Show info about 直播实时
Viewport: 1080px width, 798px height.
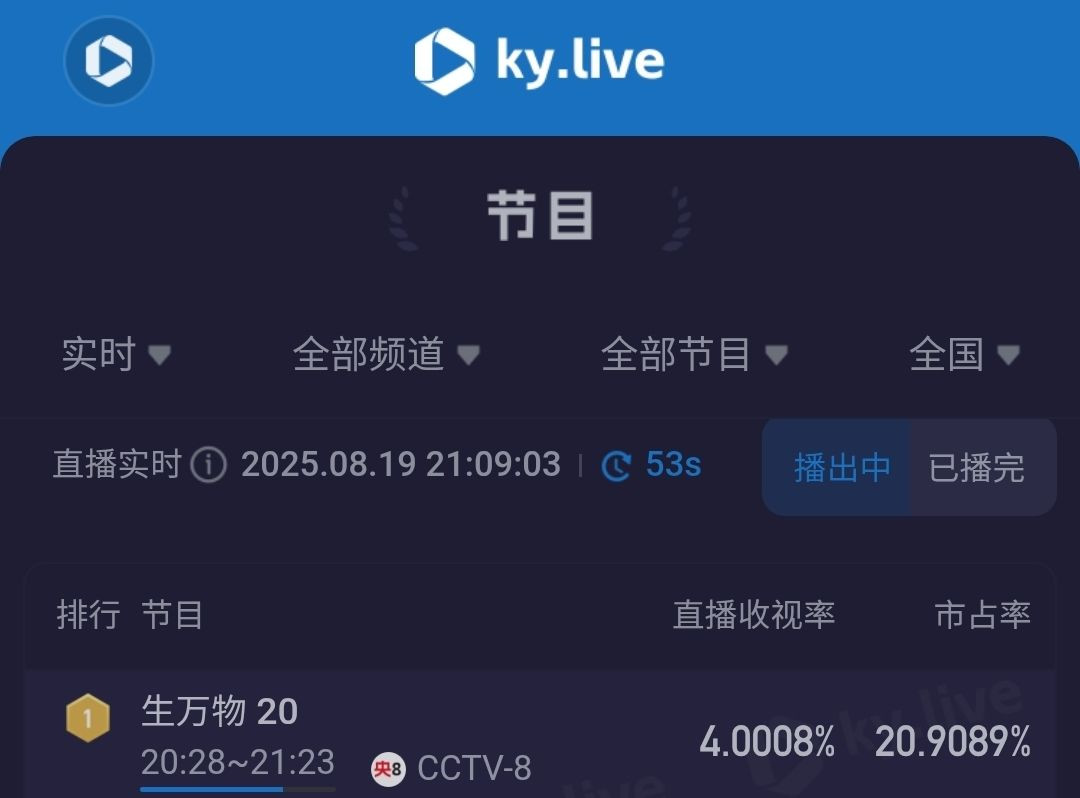point(208,465)
